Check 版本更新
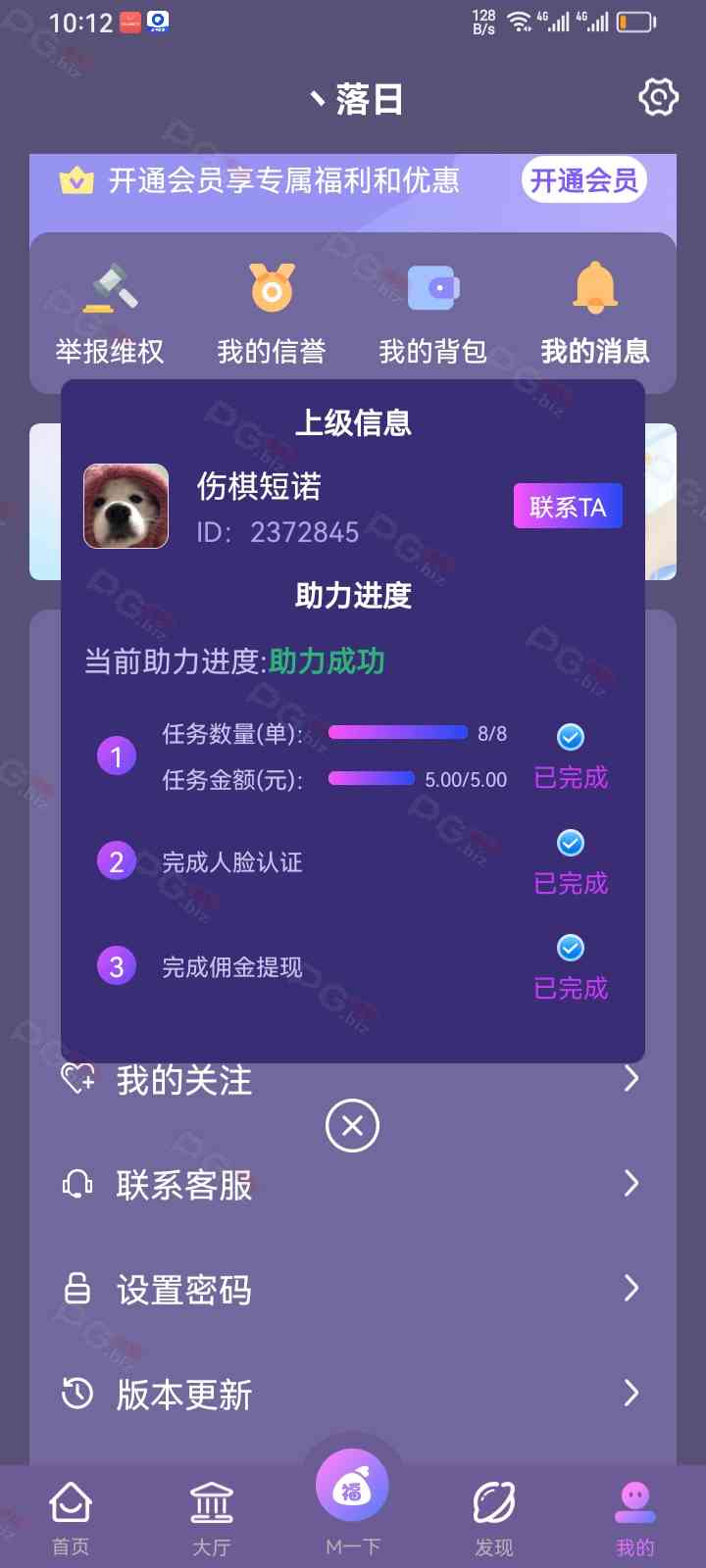The height and width of the screenshot is (1568, 706). coord(352,1394)
